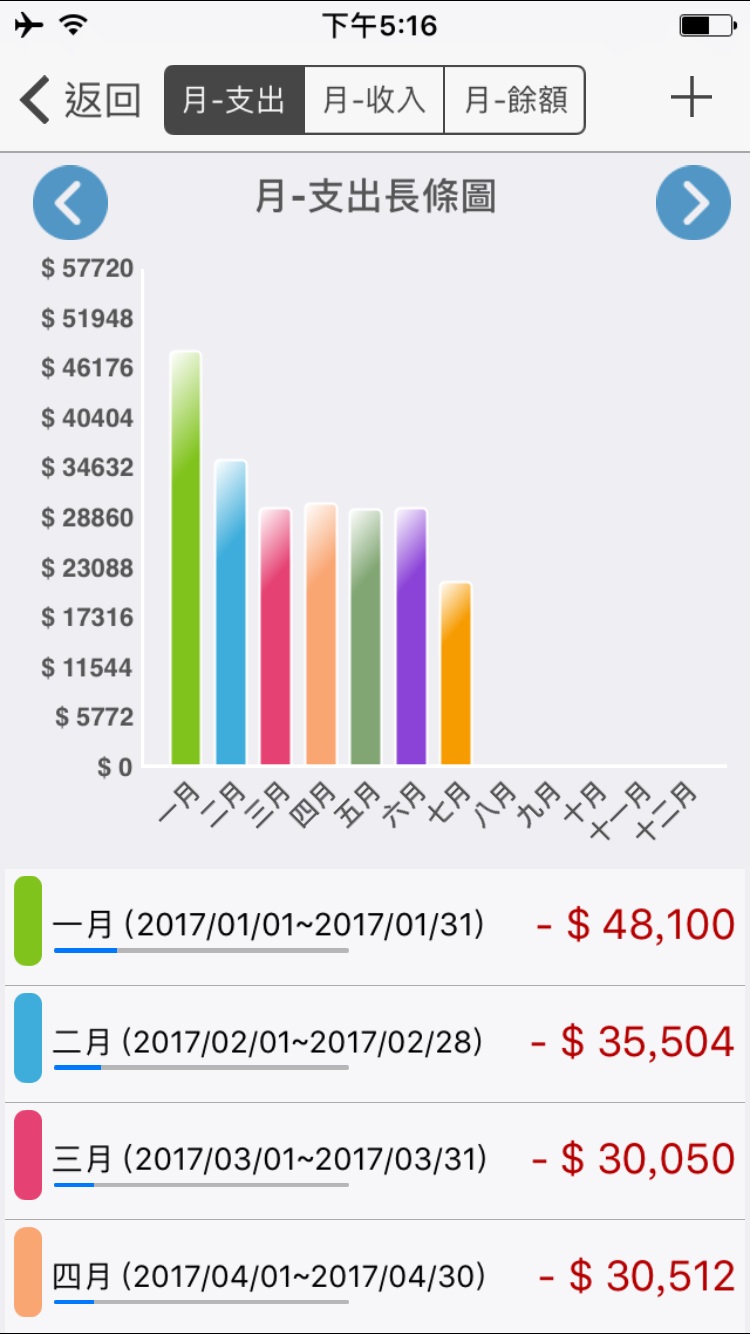Tap the airplane mode icon in the status bar
The width and height of the screenshot is (750, 1334).
coord(28,22)
